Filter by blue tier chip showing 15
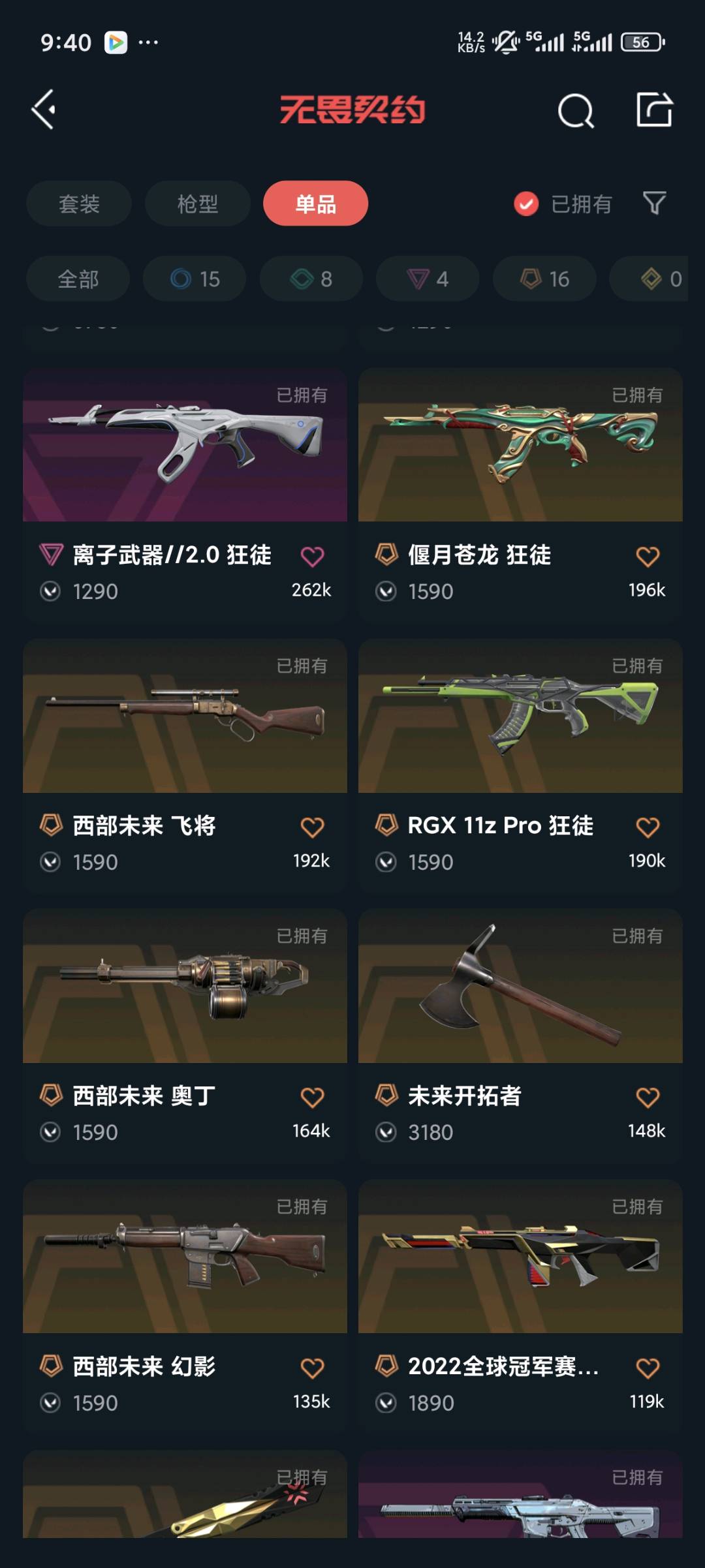 coord(195,279)
